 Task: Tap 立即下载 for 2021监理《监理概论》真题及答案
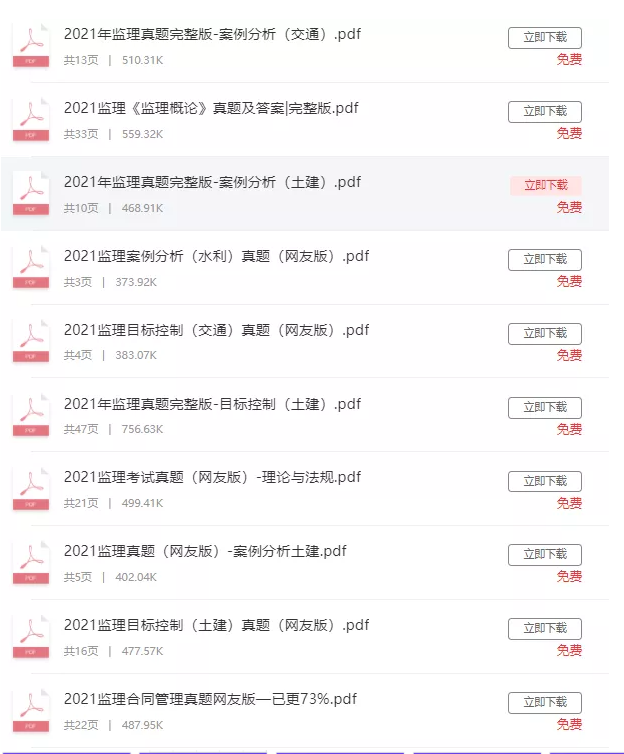[x=544, y=112]
